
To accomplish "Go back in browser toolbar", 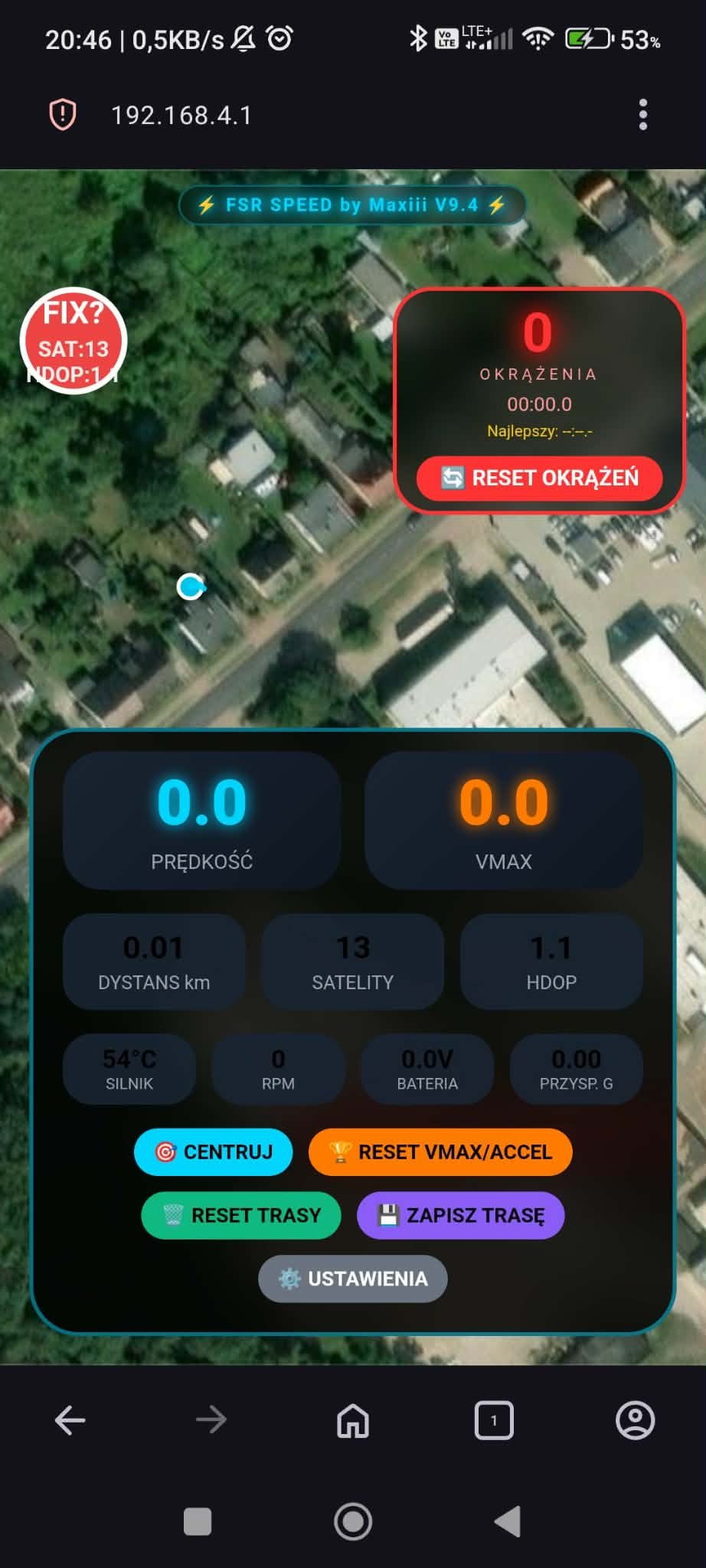I will tap(70, 1420).
